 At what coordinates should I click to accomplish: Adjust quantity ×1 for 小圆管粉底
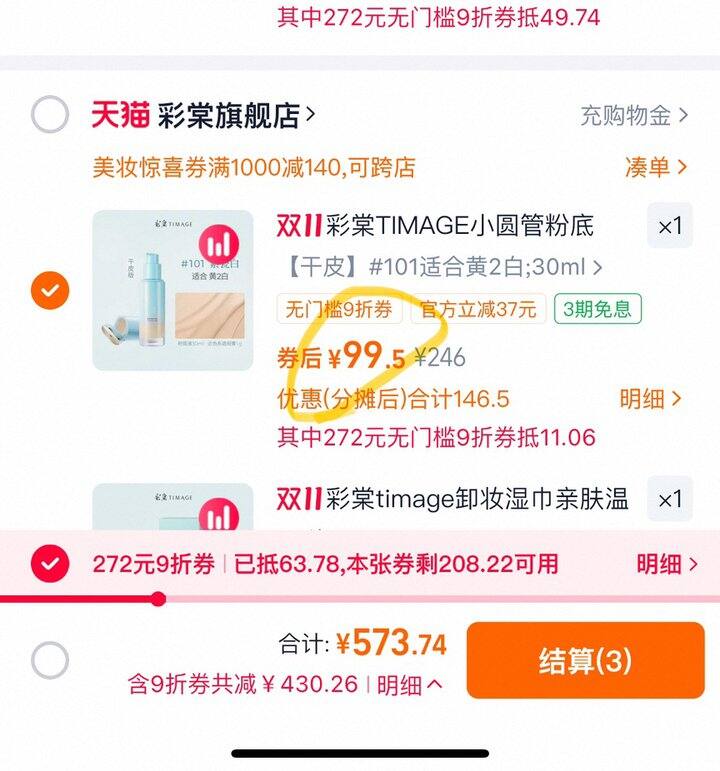point(669,226)
